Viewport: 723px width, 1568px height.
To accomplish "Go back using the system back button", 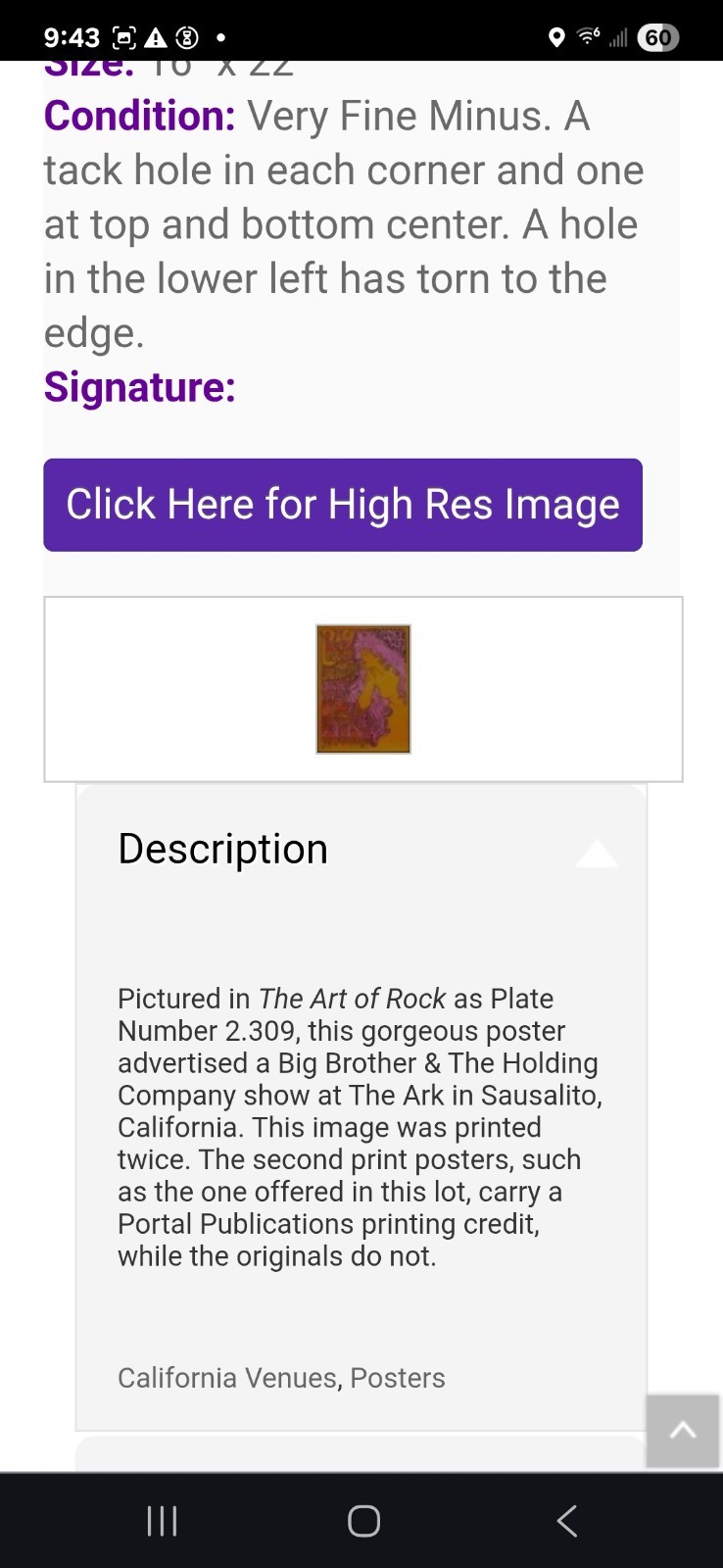I will tap(566, 1521).
